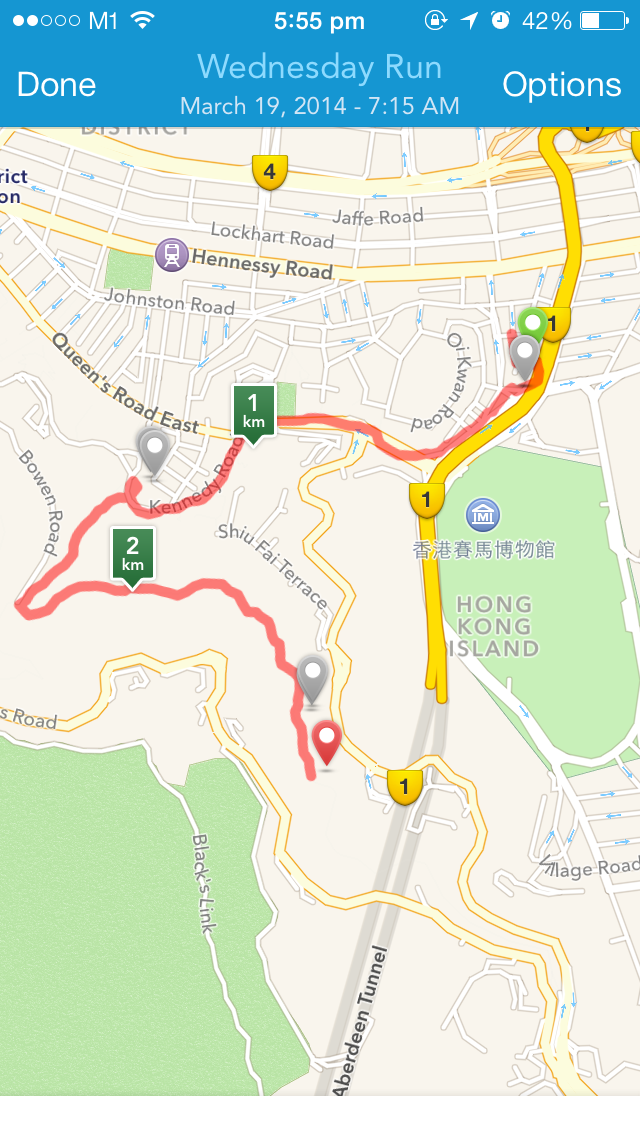The height and width of the screenshot is (1136, 640).
Task: Open the Options menu
Action: [x=561, y=85]
